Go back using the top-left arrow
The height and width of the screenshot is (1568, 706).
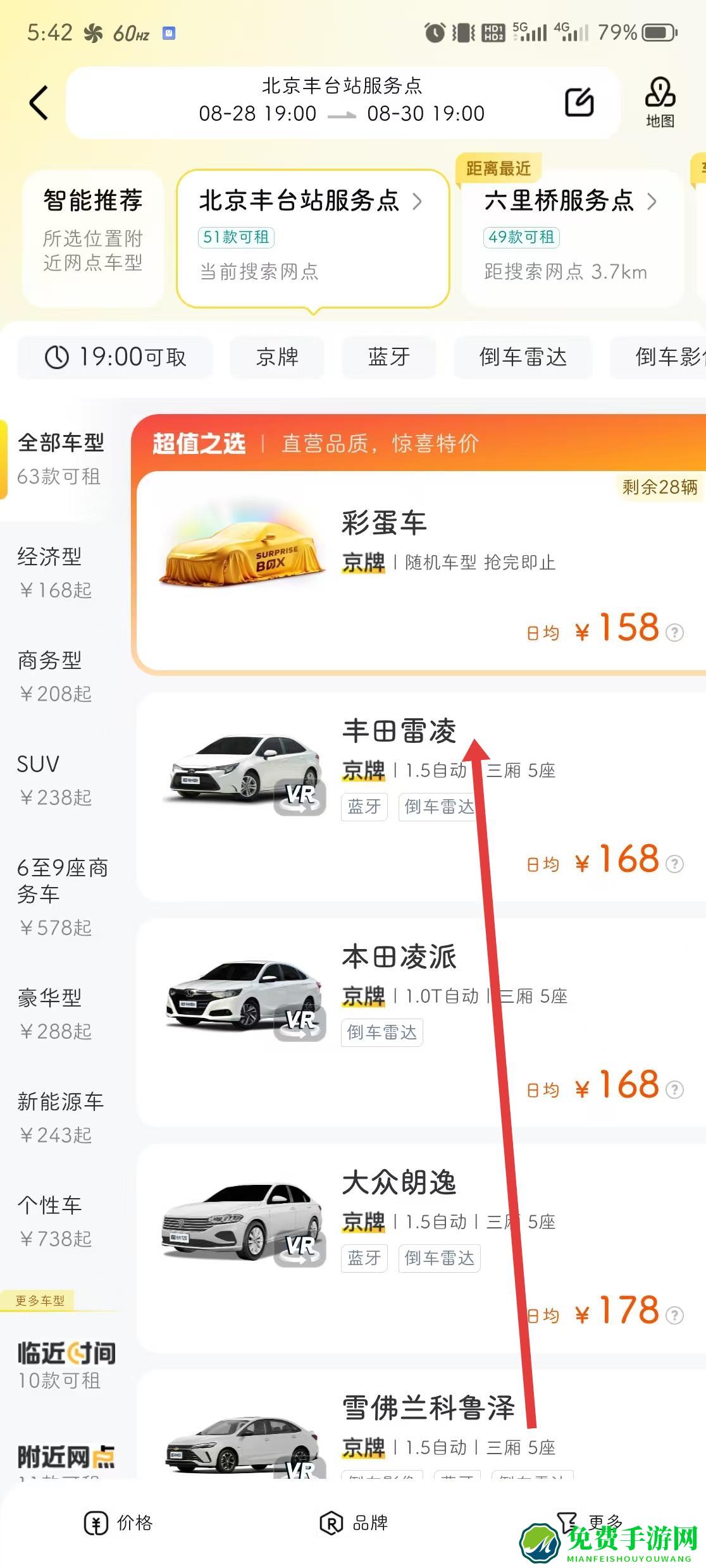point(39,102)
